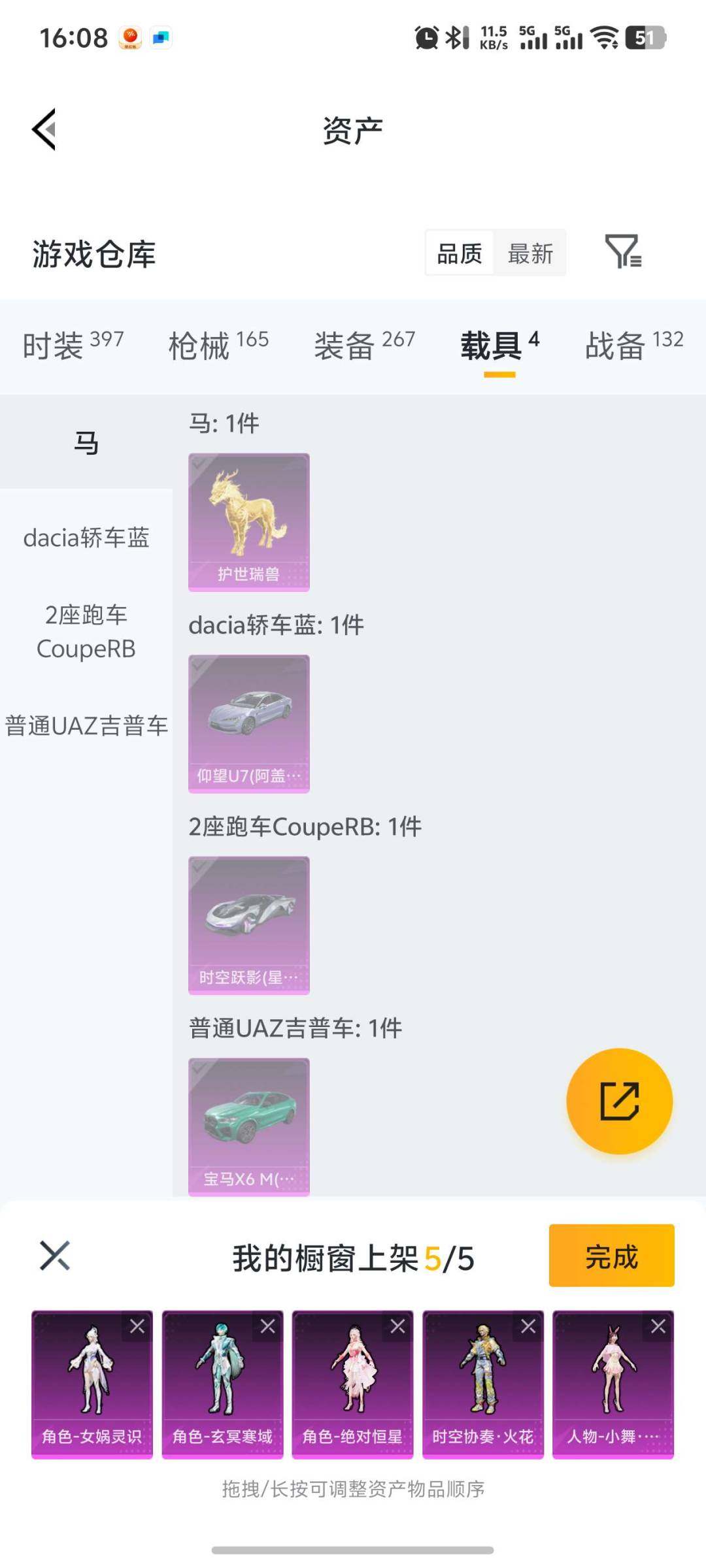Switch sorting to 最新
Image resolution: width=706 pixels, height=1568 pixels.
coord(531,253)
